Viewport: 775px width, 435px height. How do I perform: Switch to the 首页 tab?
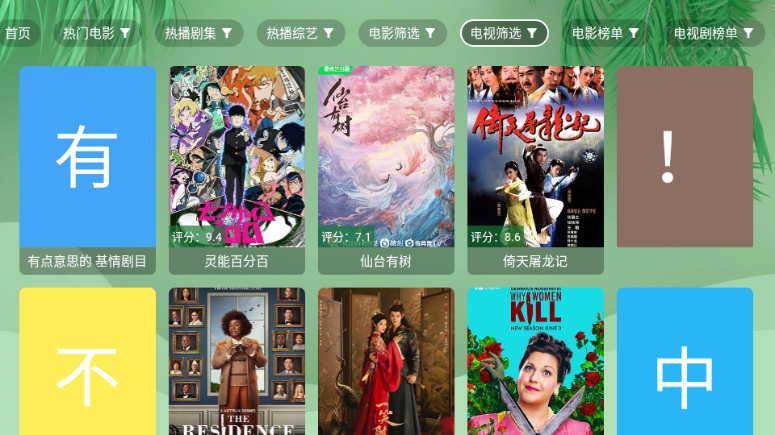click(16, 33)
